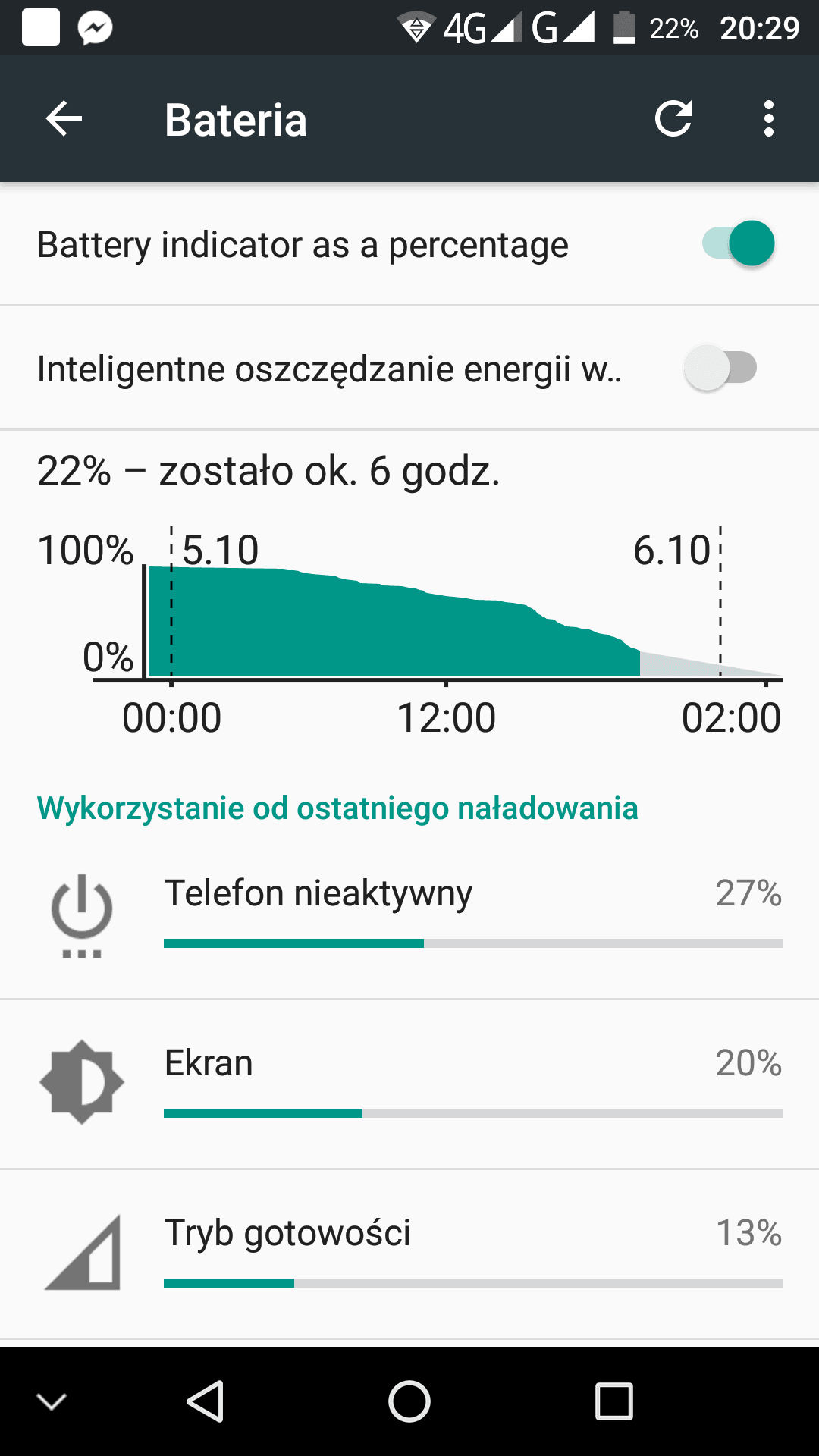Disable battery indicator as a percentage
This screenshot has width=819, height=1456.
738,243
